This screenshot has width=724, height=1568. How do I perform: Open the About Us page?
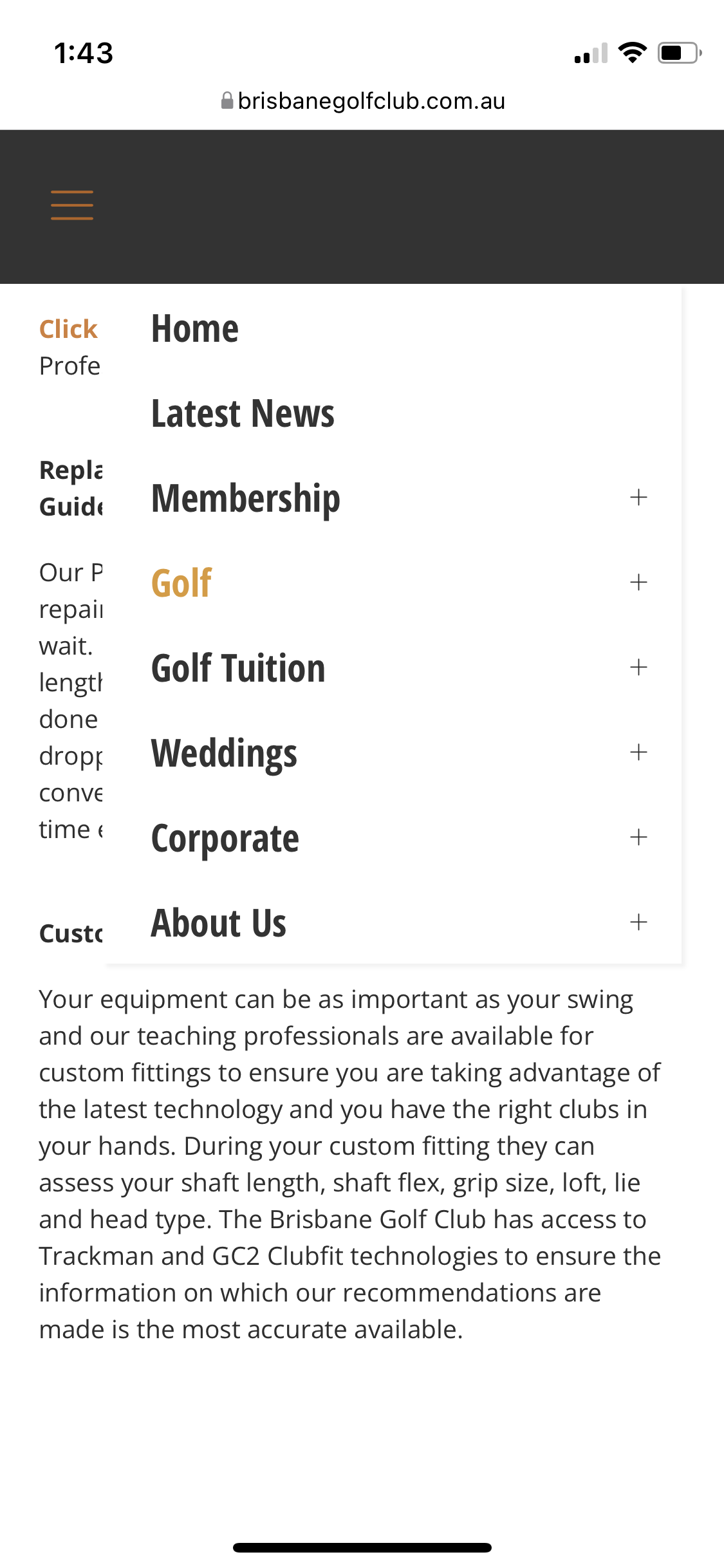219,923
